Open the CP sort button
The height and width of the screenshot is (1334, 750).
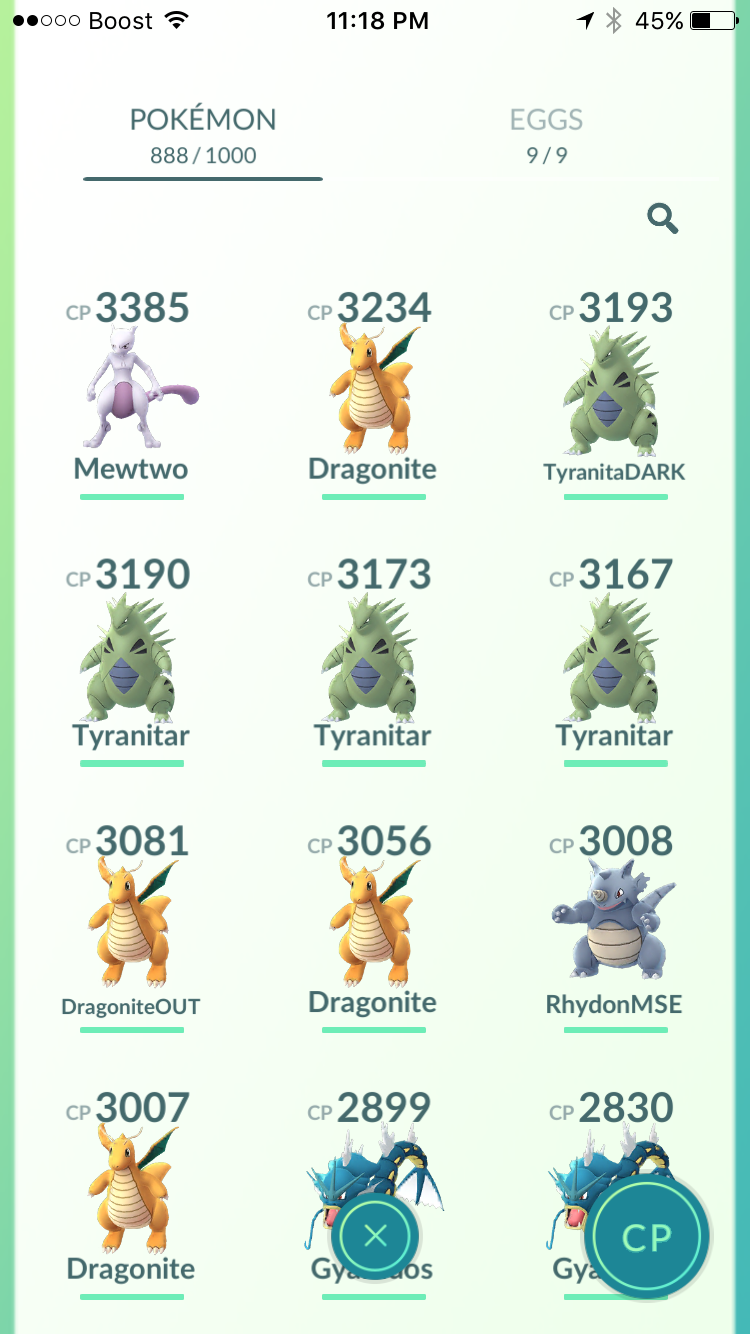click(x=647, y=1238)
